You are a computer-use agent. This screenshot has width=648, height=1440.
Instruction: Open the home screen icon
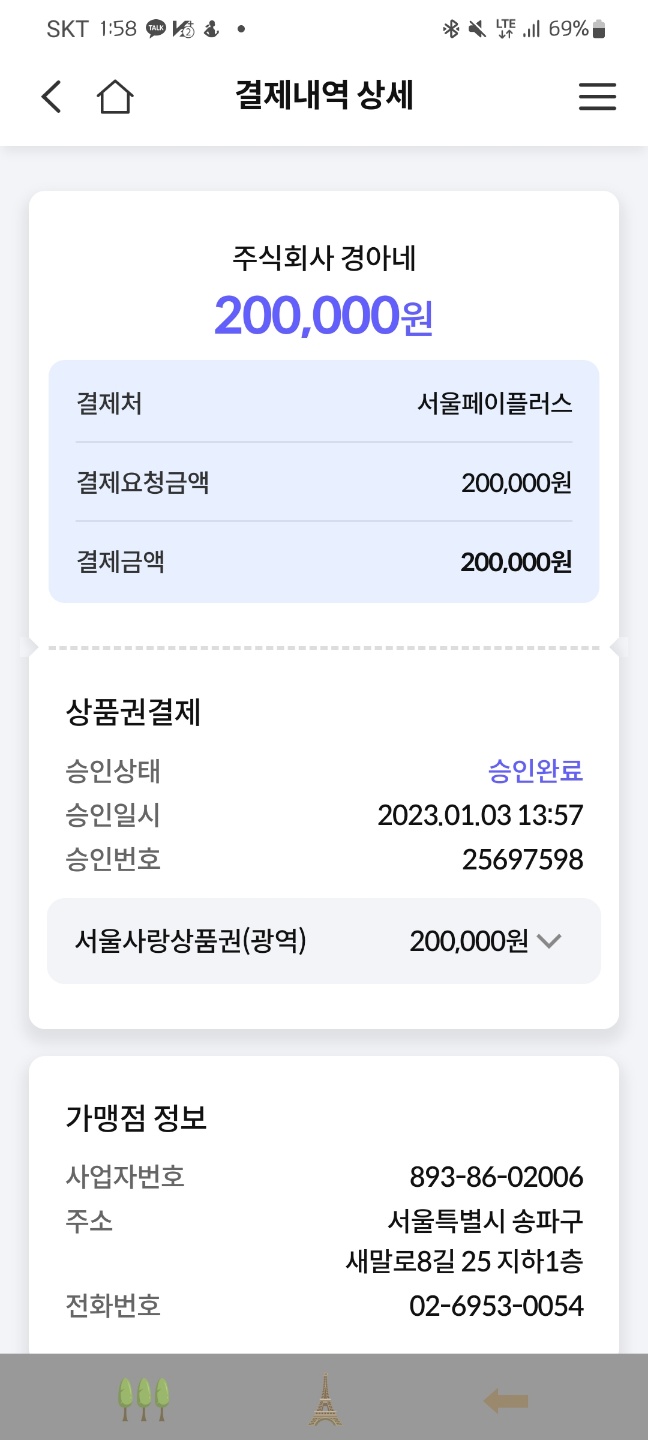point(115,97)
